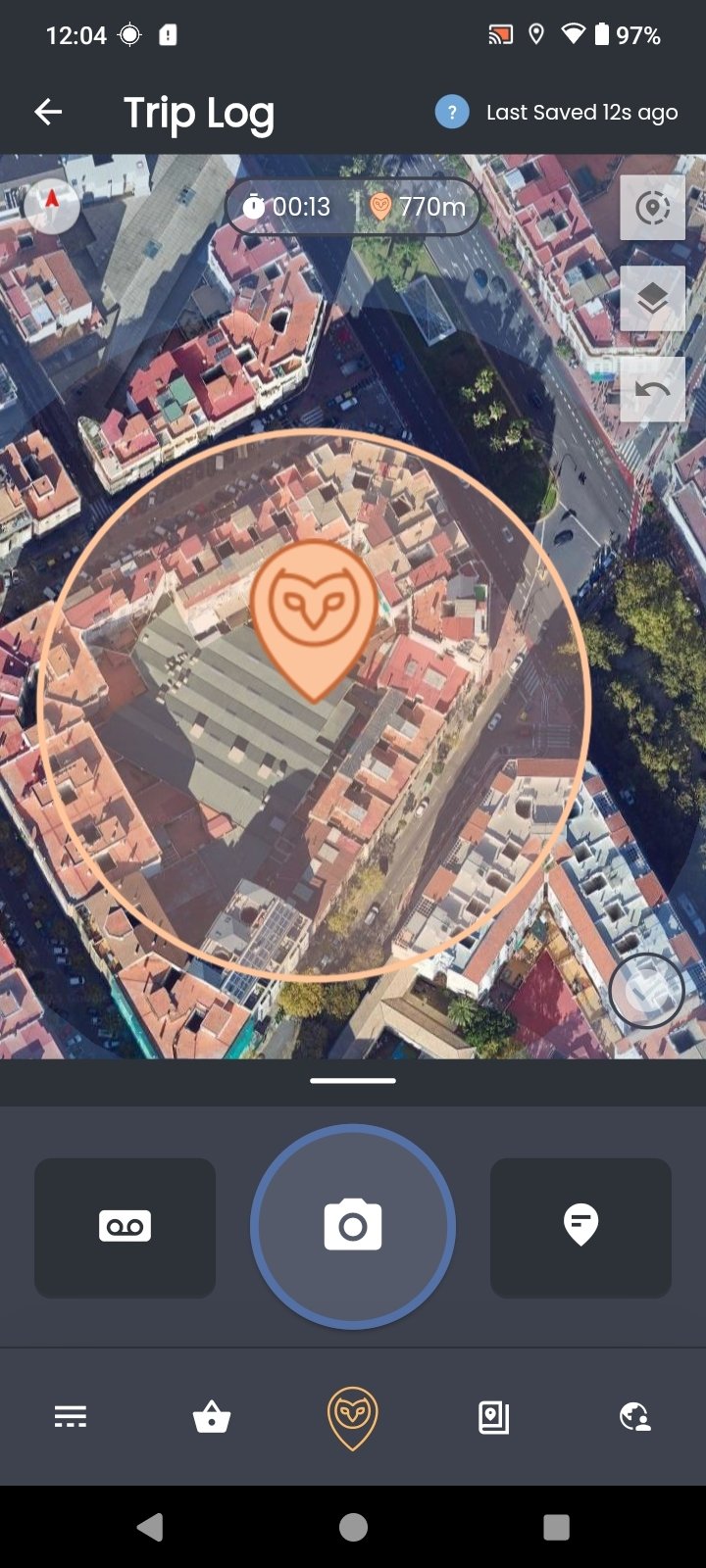Tap the round checkmark button on map
Viewport: 706px width, 1568px height.
[x=645, y=991]
